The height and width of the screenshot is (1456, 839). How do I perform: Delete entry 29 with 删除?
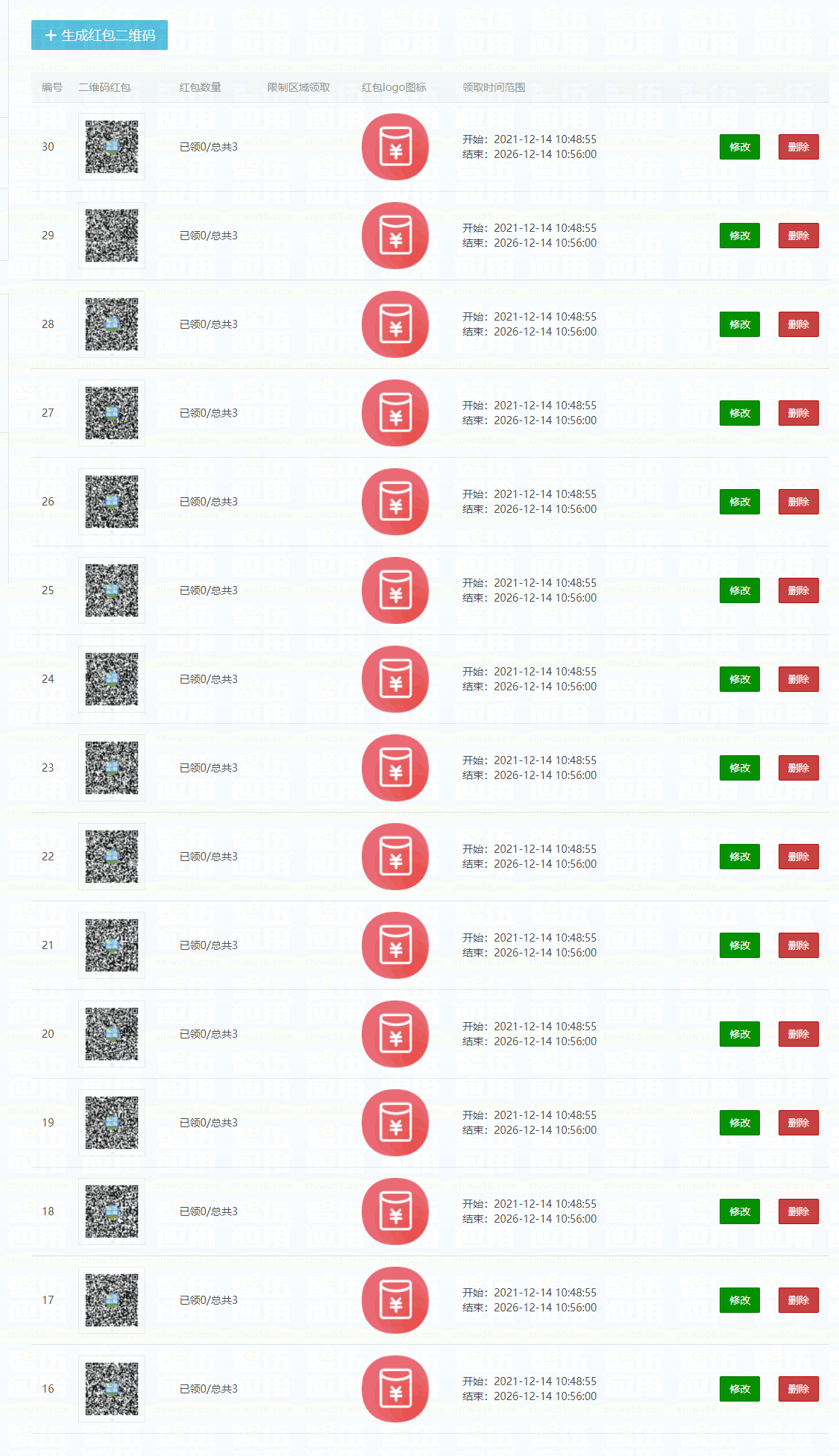[798, 236]
